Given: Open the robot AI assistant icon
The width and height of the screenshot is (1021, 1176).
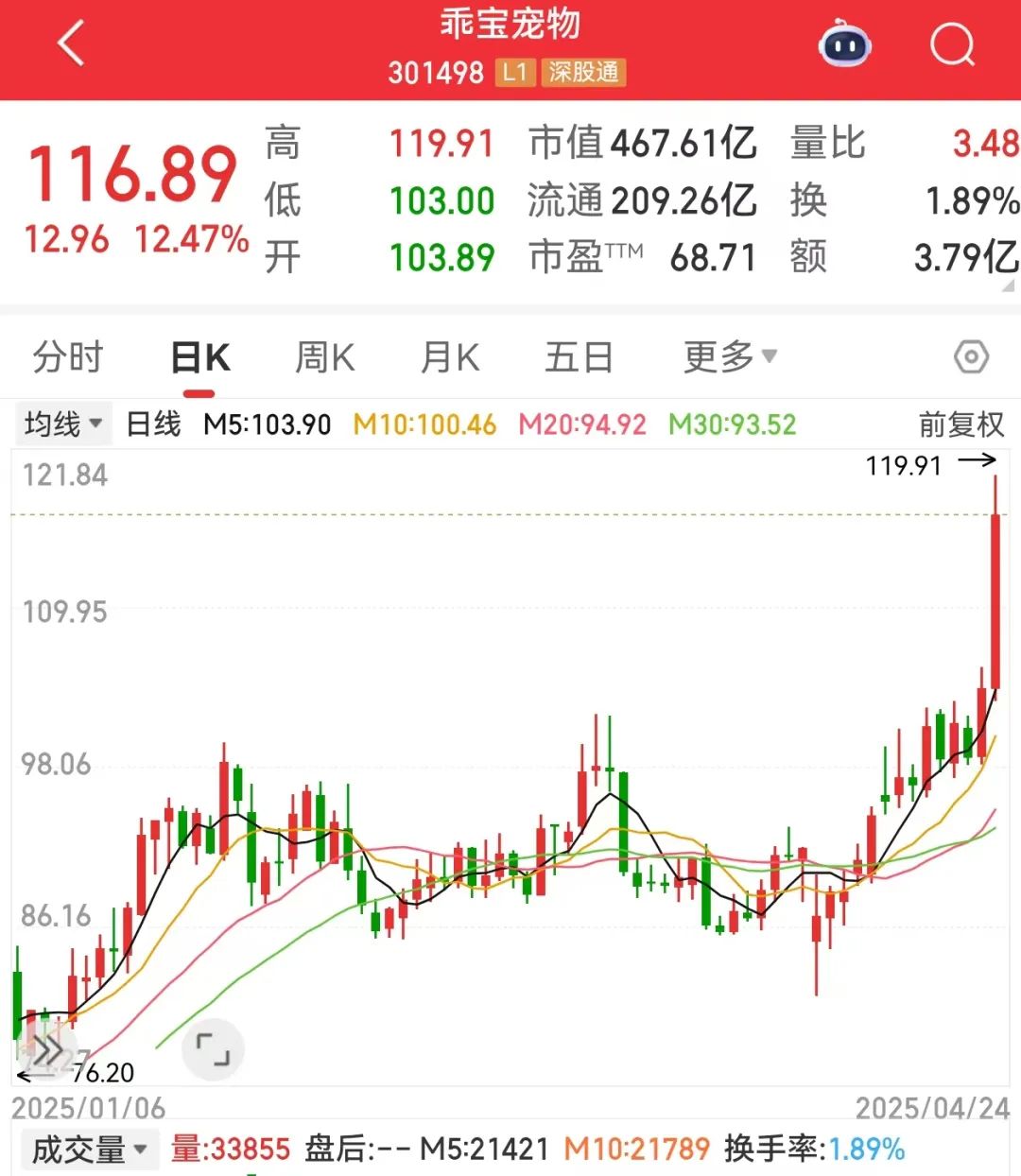Looking at the screenshot, I should (844, 44).
